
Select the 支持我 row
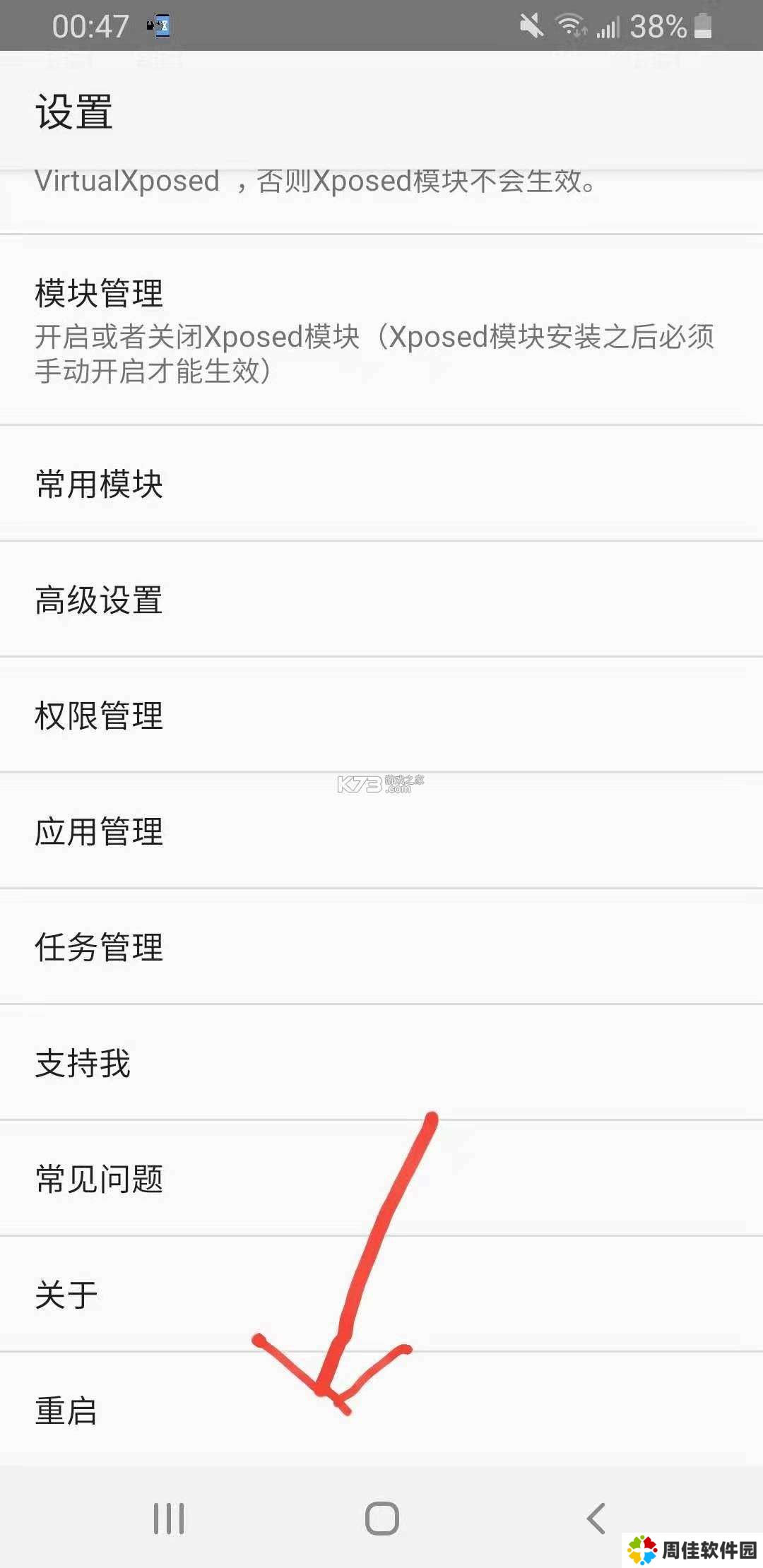[381, 1063]
